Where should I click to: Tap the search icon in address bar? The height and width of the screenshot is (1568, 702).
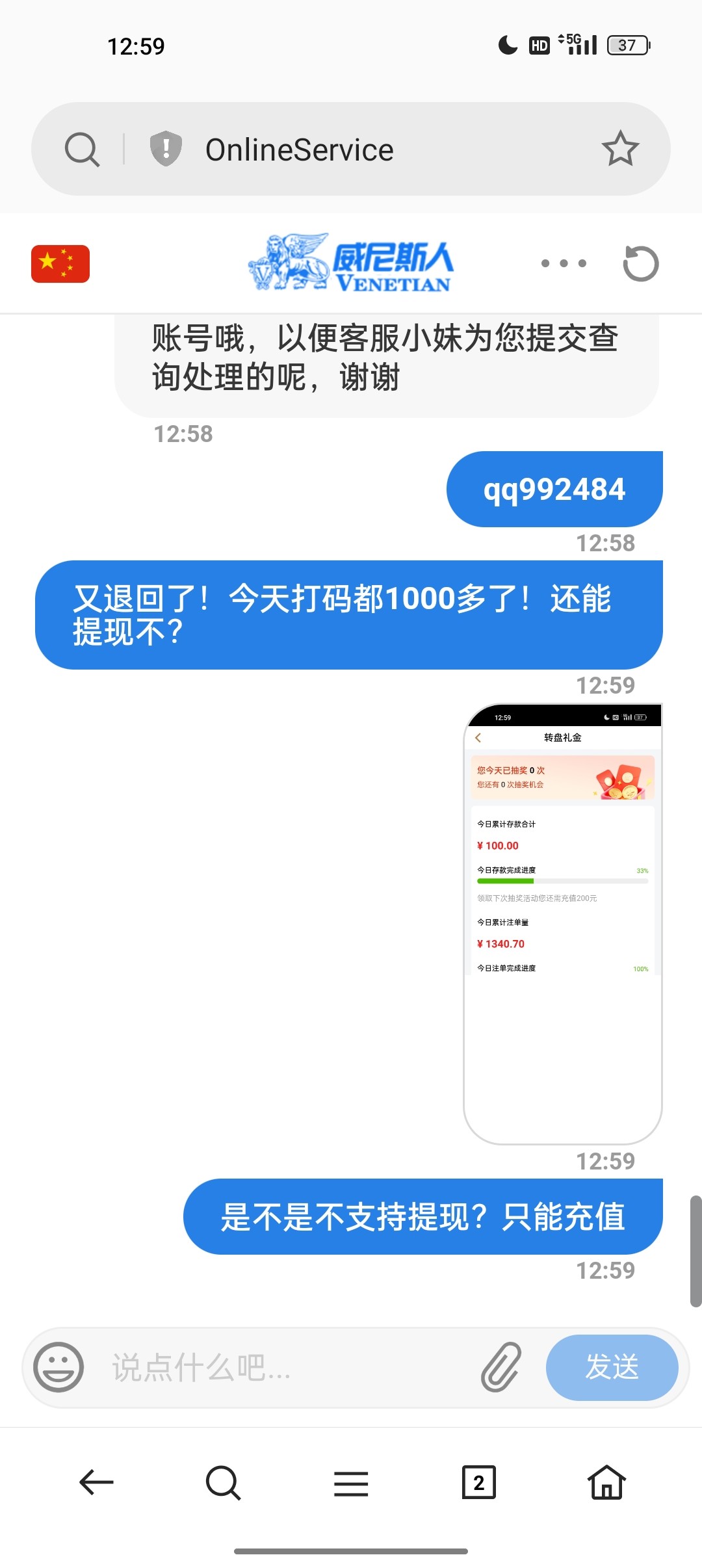pyautogui.click(x=82, y=150)
